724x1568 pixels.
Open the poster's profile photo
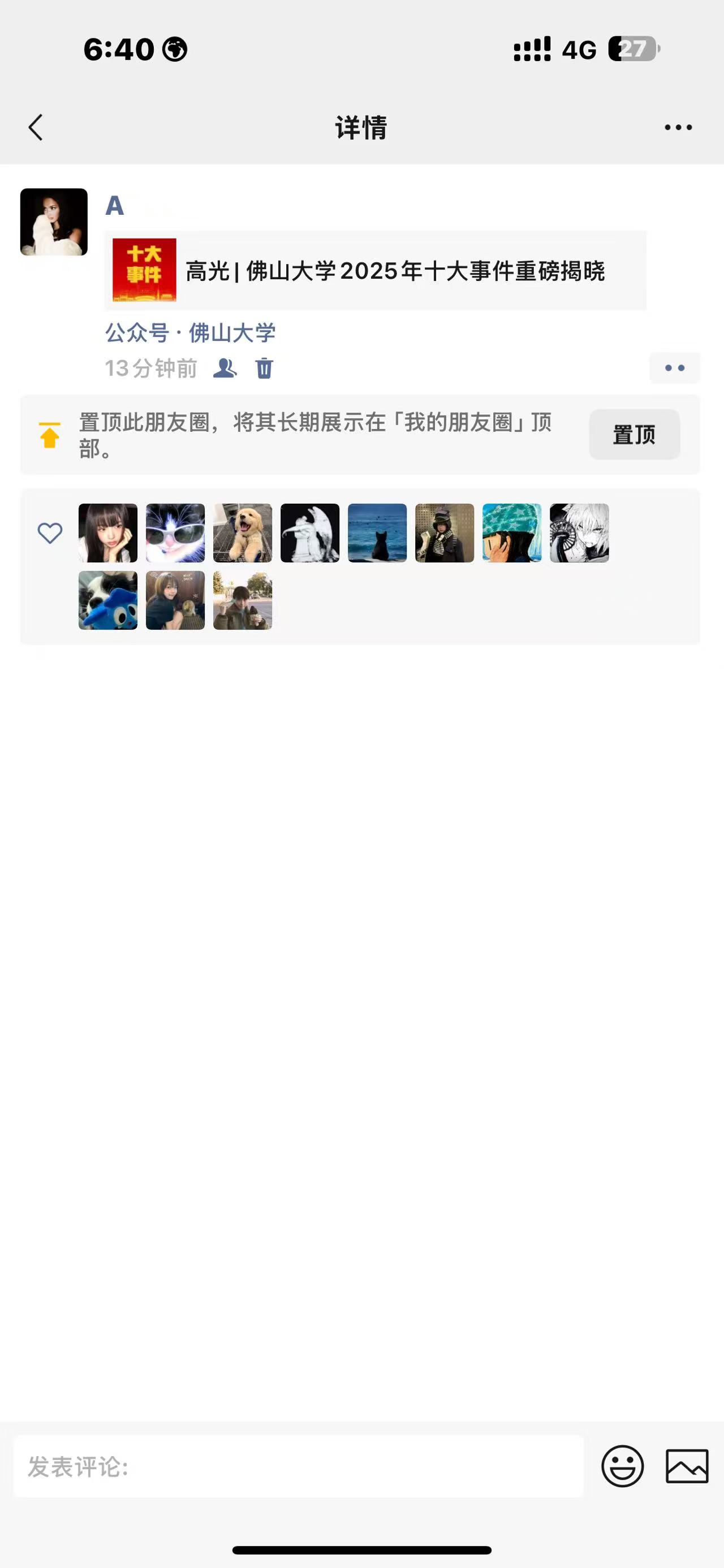(54, 222)
